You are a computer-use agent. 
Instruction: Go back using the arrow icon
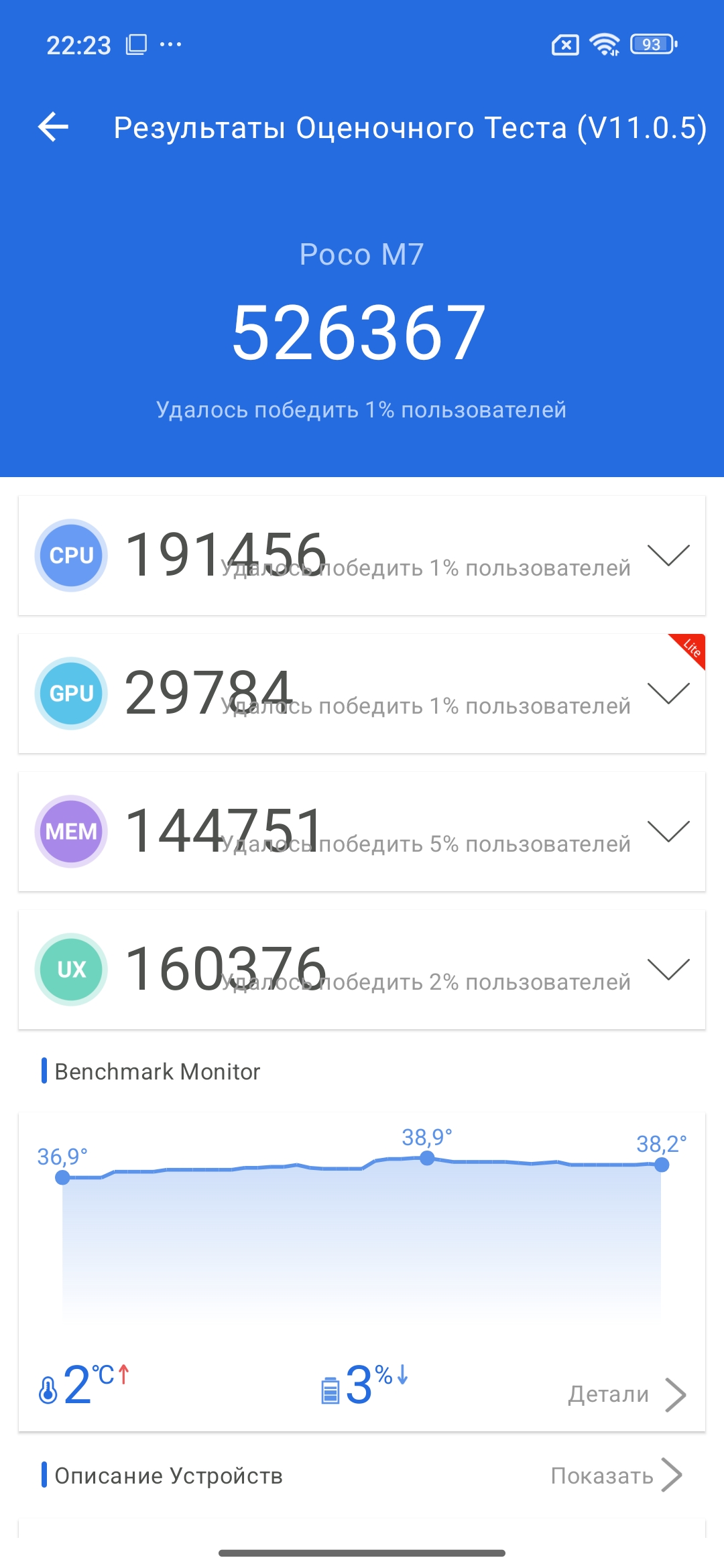[54, 127]
